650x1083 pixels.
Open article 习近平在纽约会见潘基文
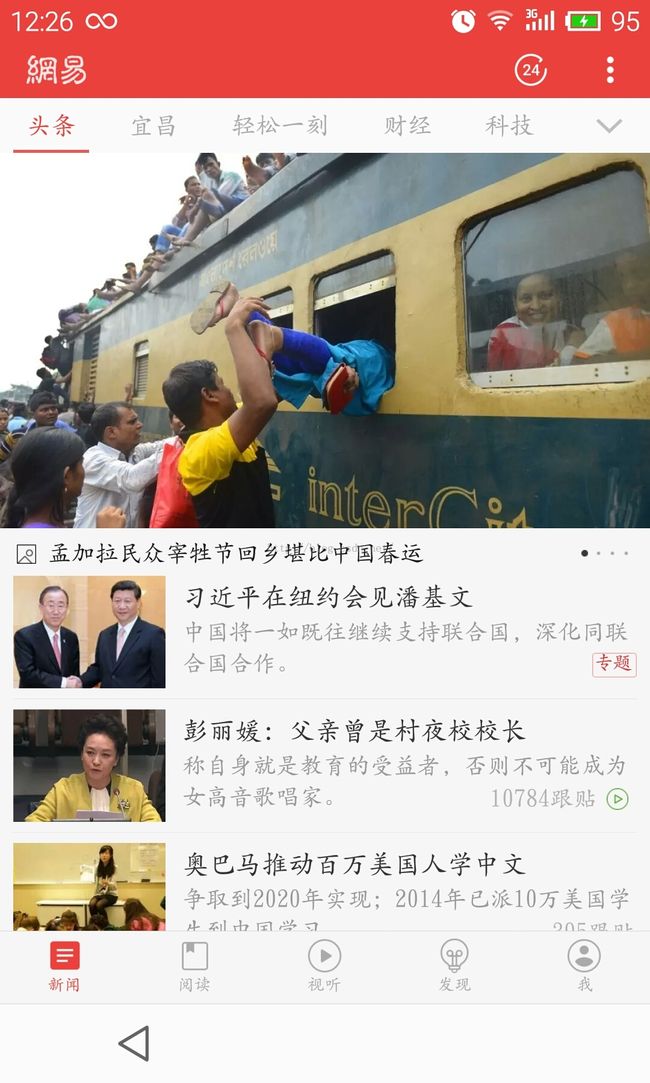pyautogui.click(x=325, y=632)
